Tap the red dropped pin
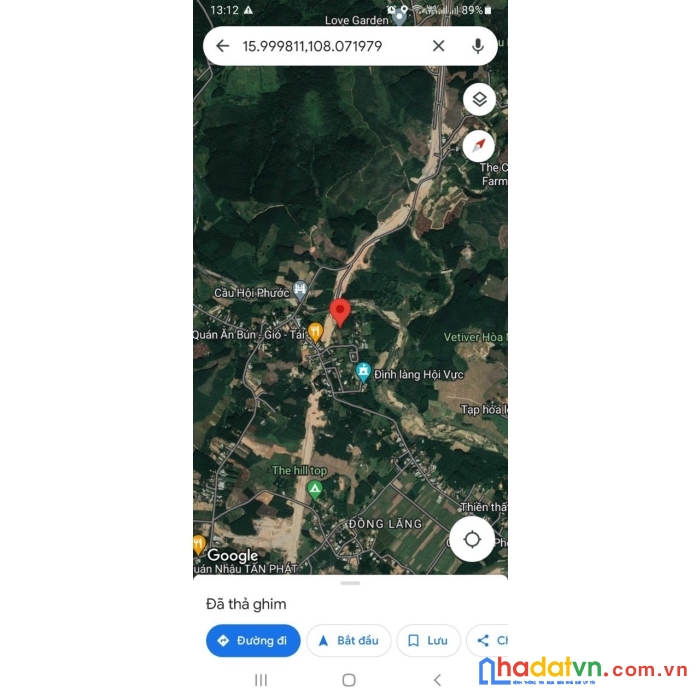 (x=340, y=311)
